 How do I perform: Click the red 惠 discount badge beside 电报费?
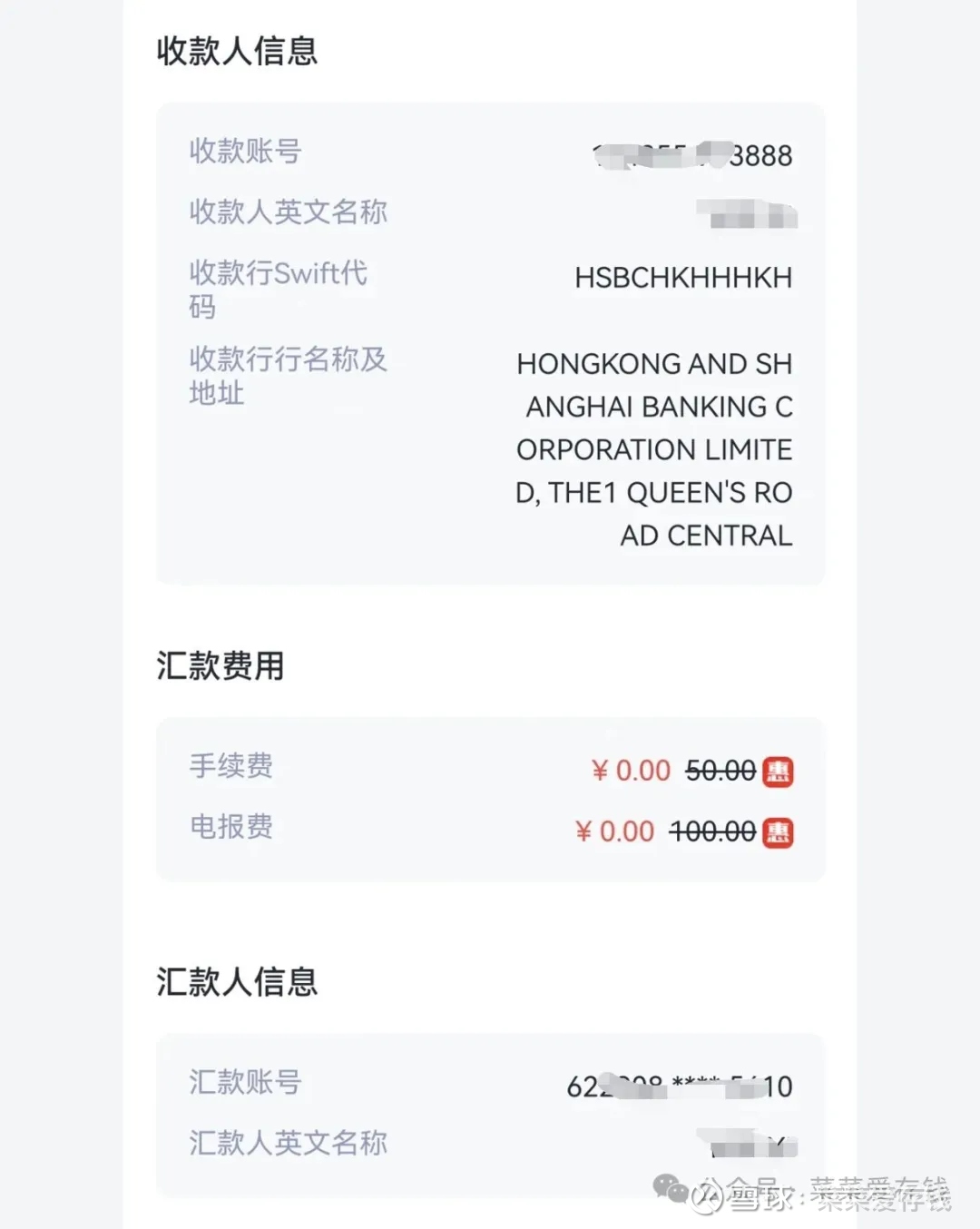pos(778,831)
